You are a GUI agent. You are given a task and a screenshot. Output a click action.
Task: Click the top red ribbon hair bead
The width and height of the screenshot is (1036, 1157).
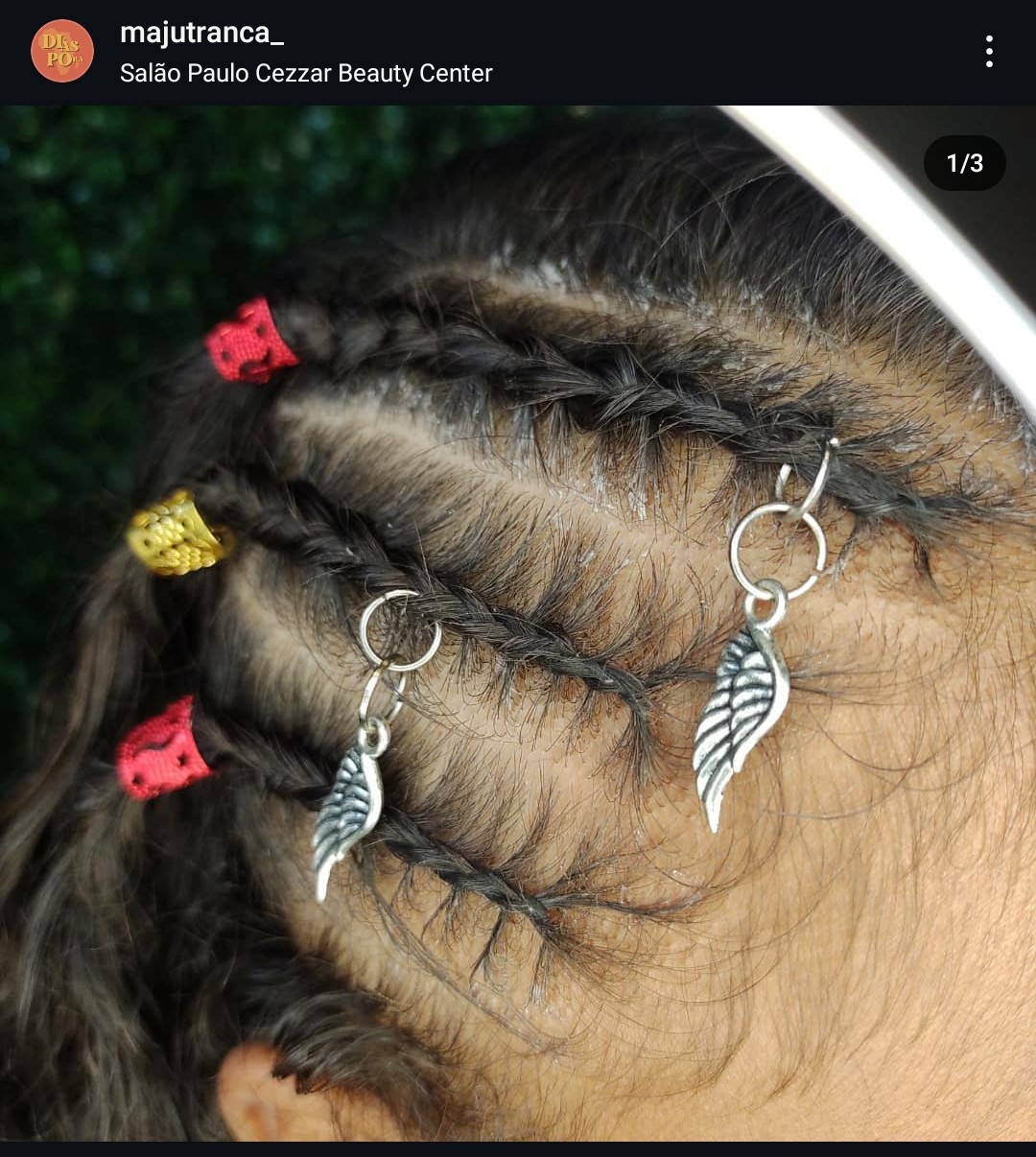point(247,345)
